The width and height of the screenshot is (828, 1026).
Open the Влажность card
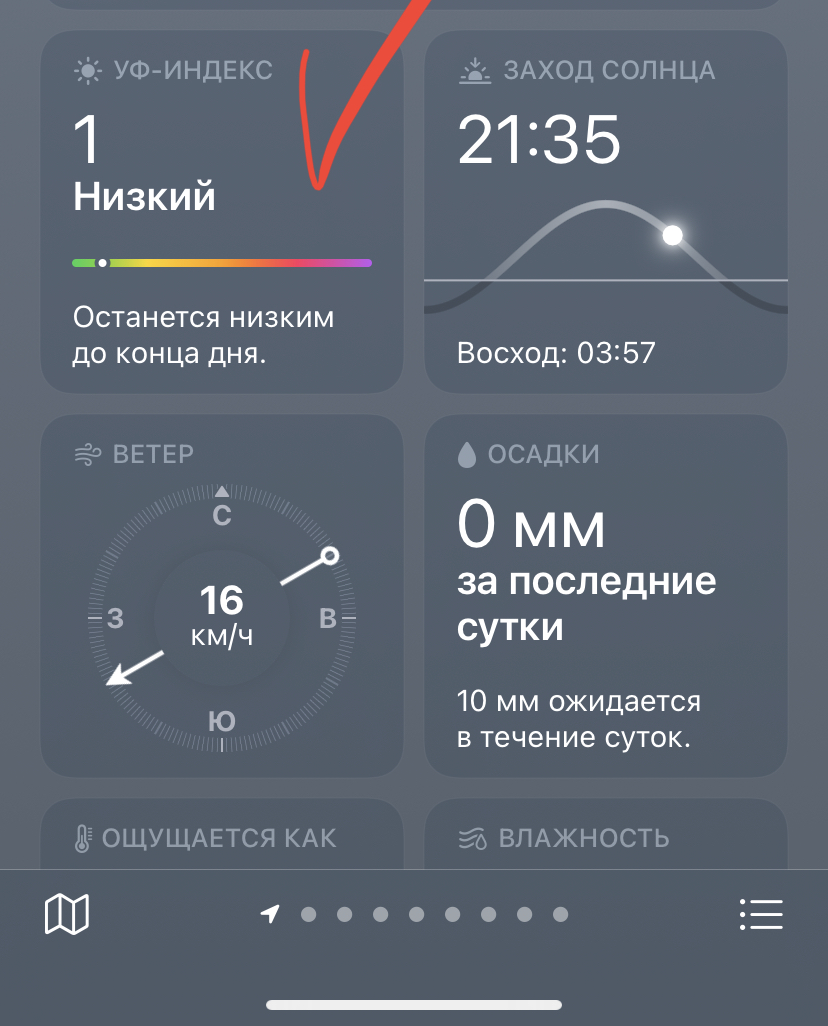pyautogui.click(x=606, y=836)
